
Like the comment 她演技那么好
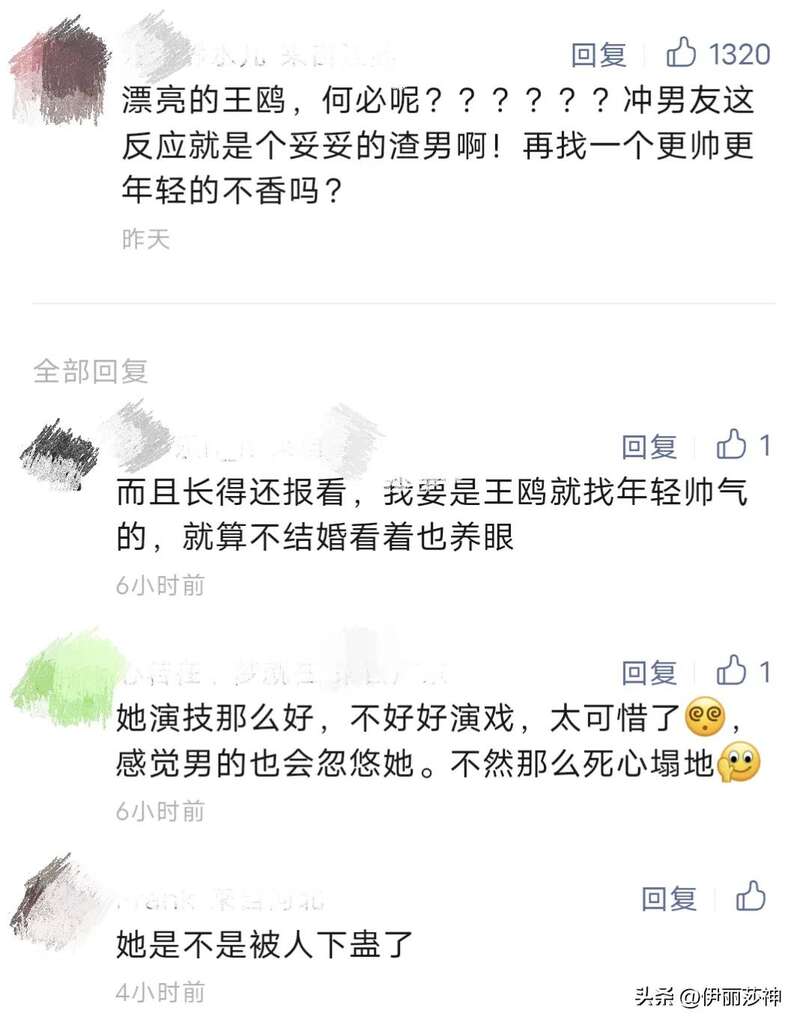click(732, 671)
